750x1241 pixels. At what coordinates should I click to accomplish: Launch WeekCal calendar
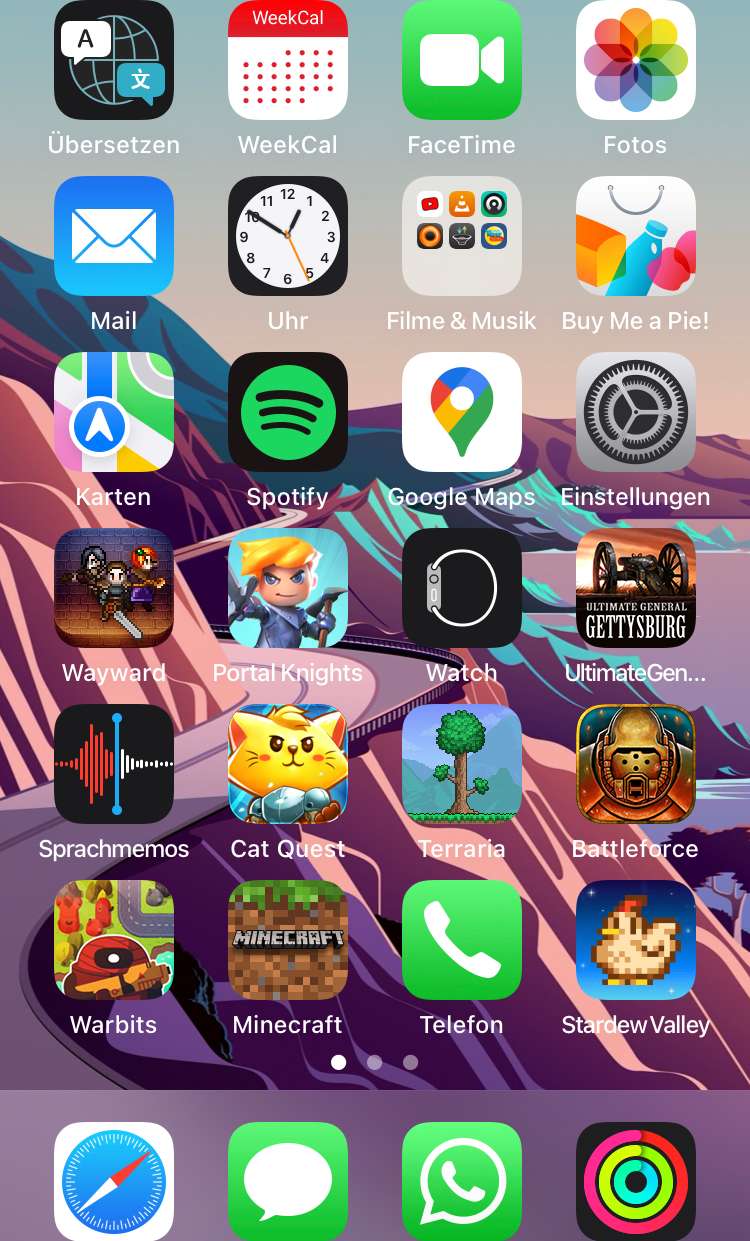pyautogui.click(x=288, y=60)
